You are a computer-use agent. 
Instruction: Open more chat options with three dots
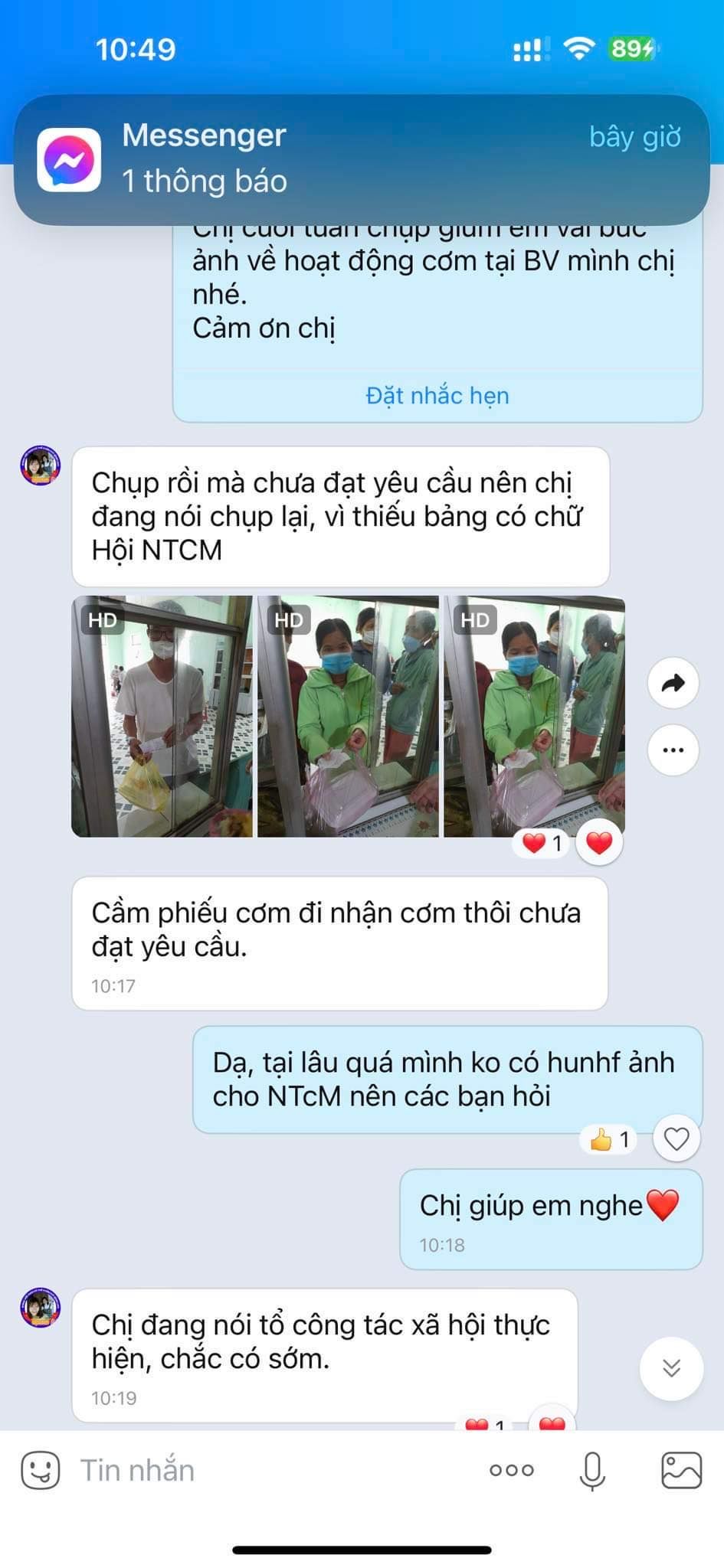[x=511, y=1470]
